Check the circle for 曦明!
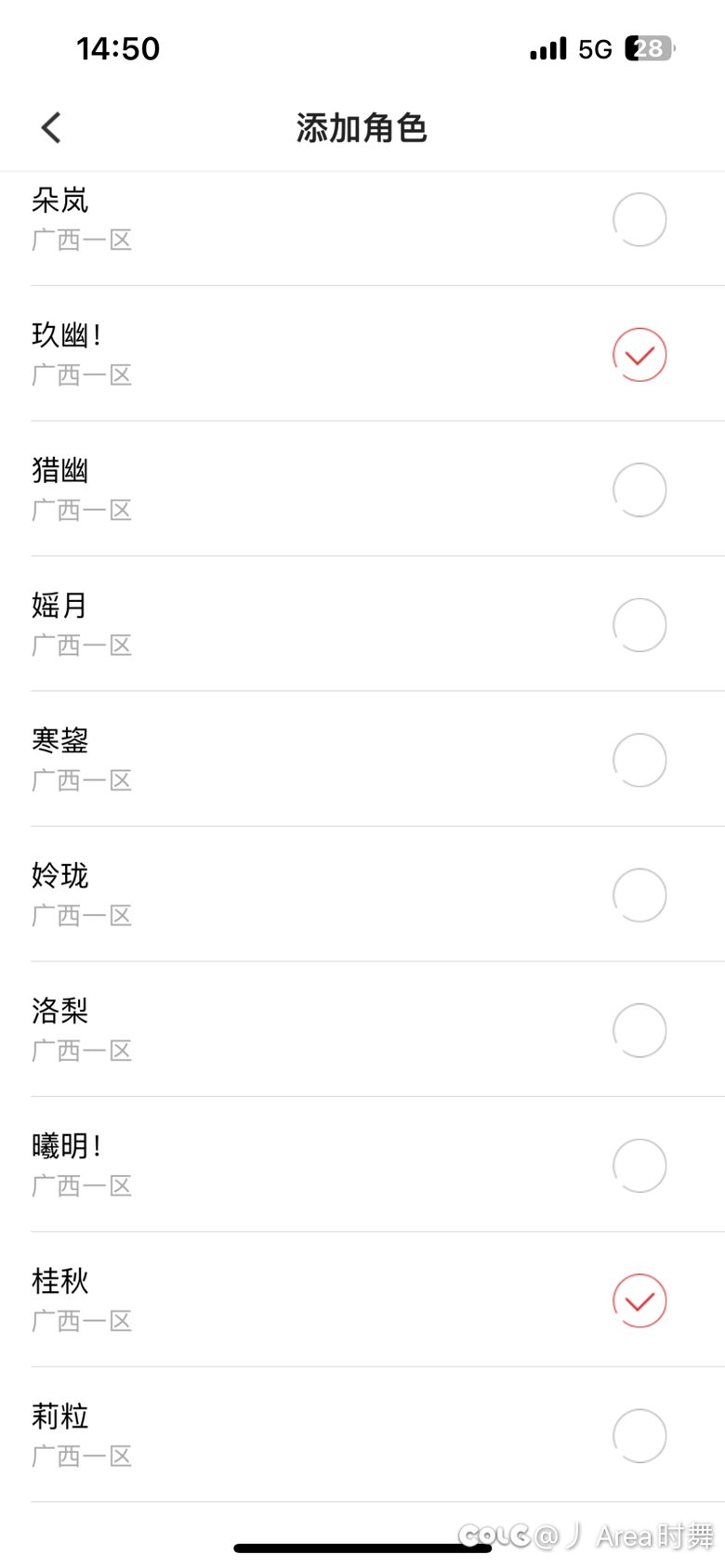Image resolution: width=725 pixels, height=1568 pixels. click(639, 1166)
